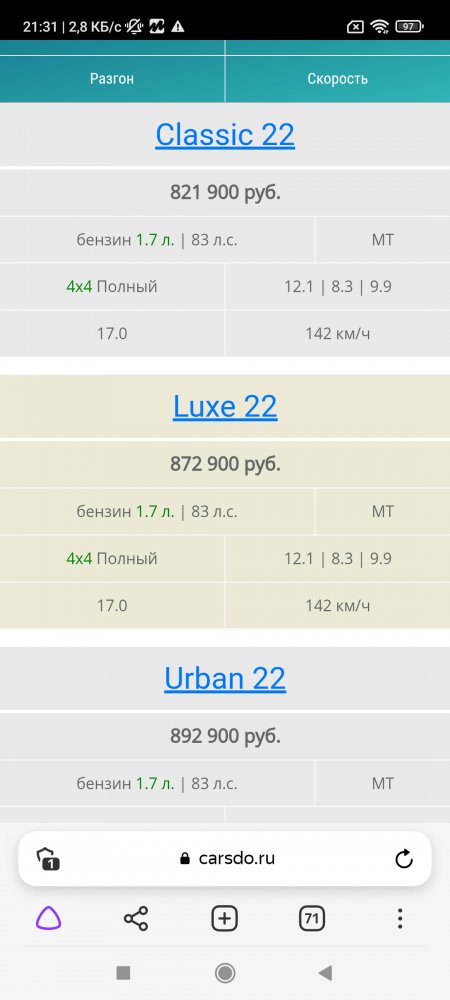Go back with the system back button

click(x=325, y=973)
